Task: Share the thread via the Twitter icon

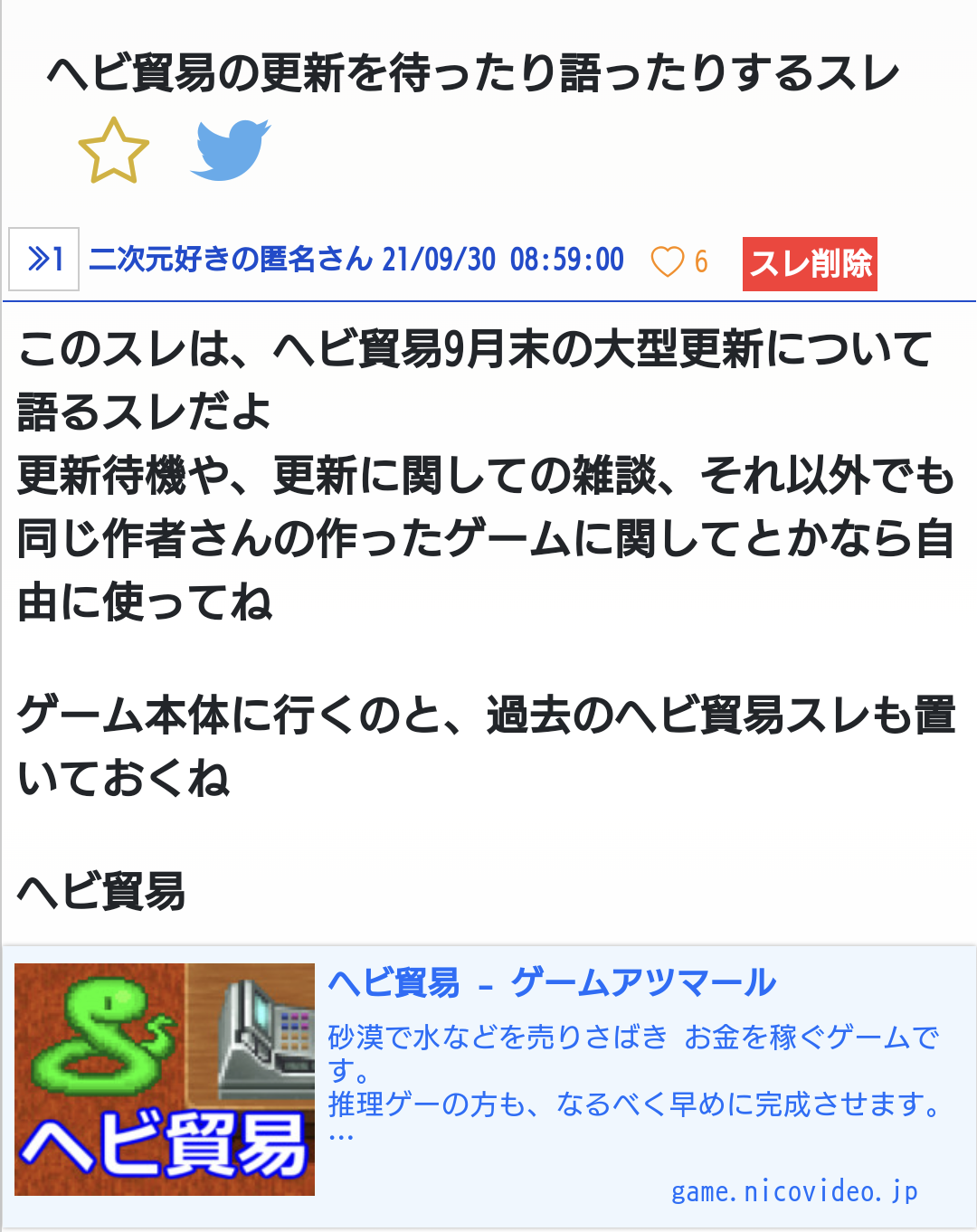Action: tap(231, 149)
